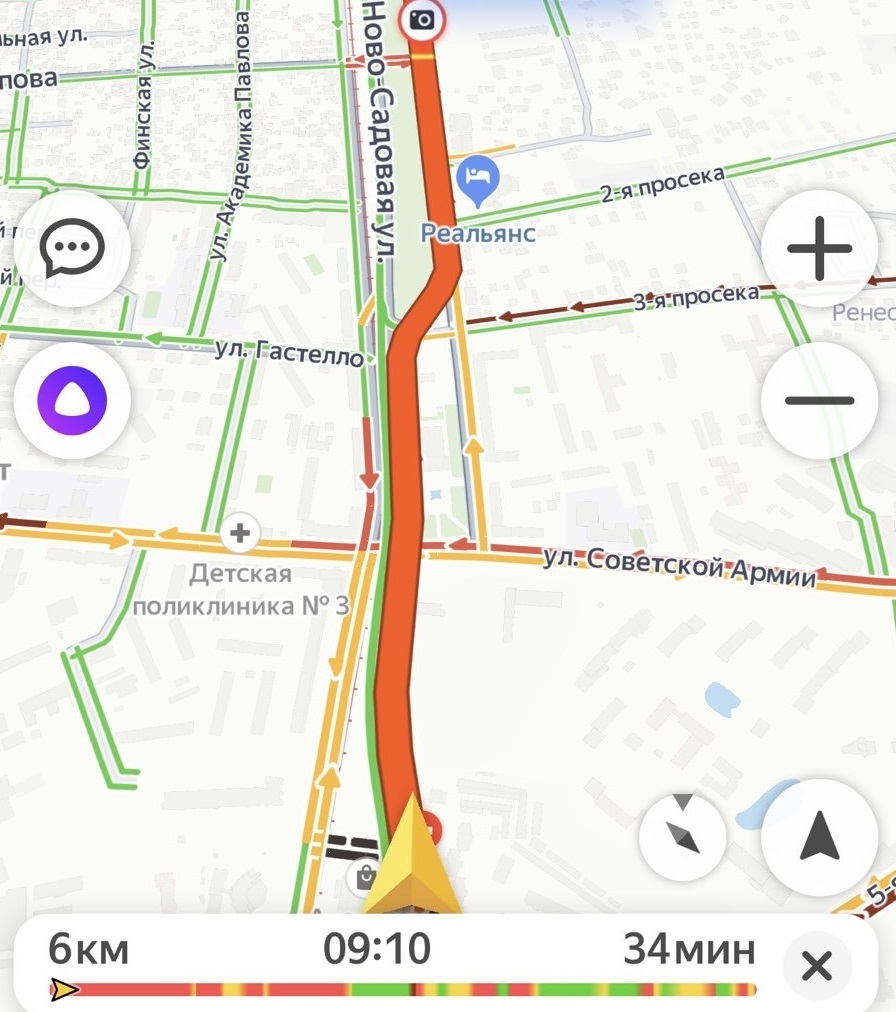Recenter map on my location arrow
896x1012 pixels.
(x=819, y=838)
